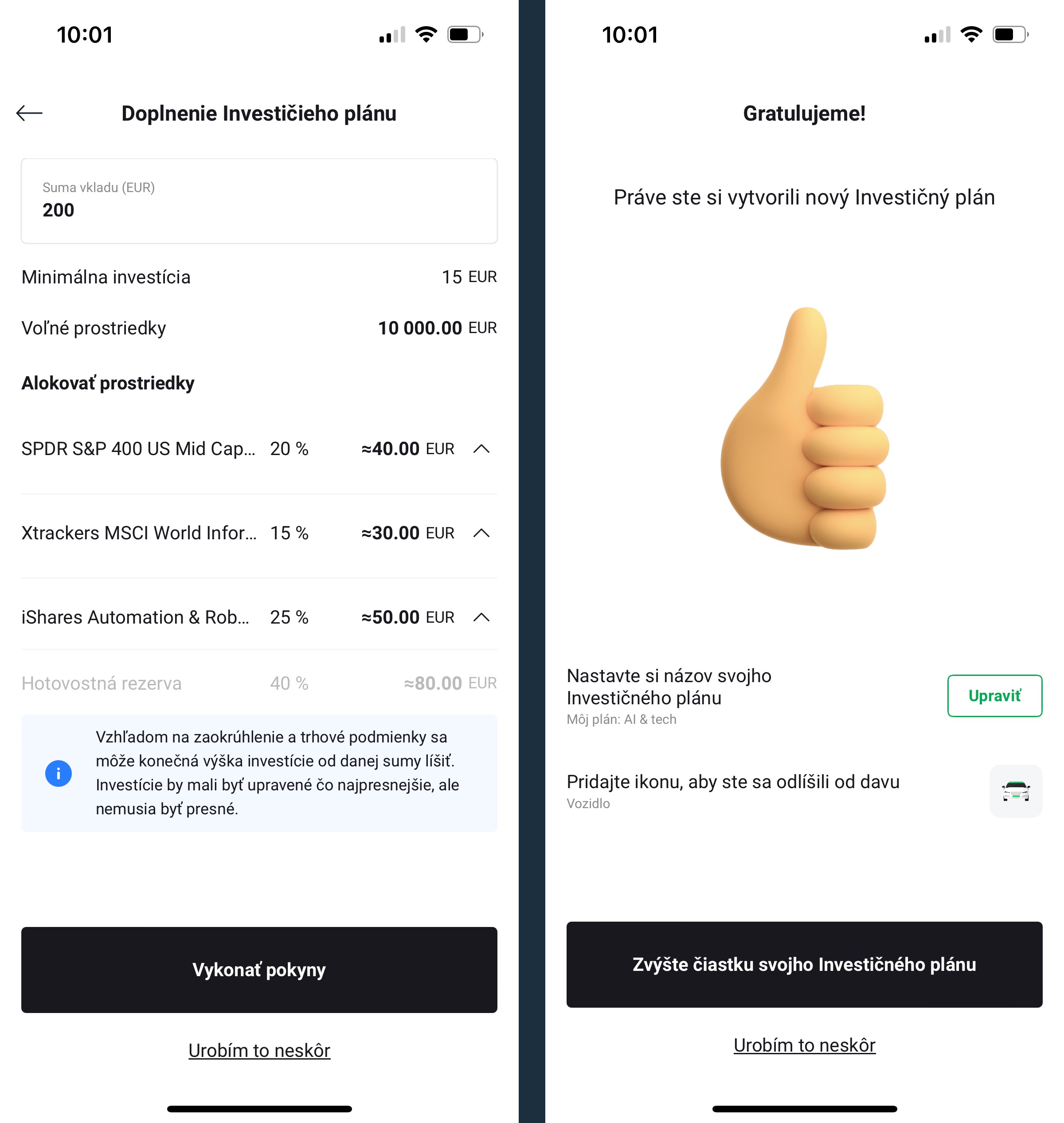Collapse the iShares Automation & Rob... allocation

point(481,617)
